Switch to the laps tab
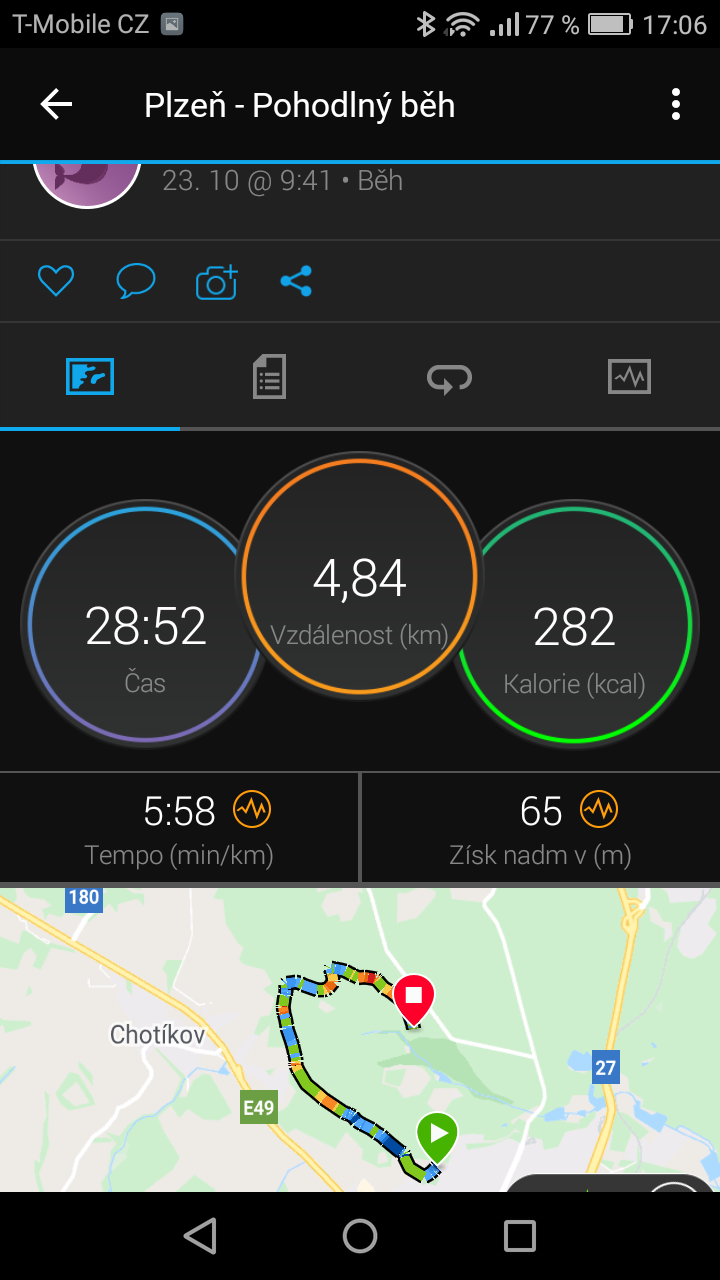Screen dimensions: 720x1280 coord(449,377)
